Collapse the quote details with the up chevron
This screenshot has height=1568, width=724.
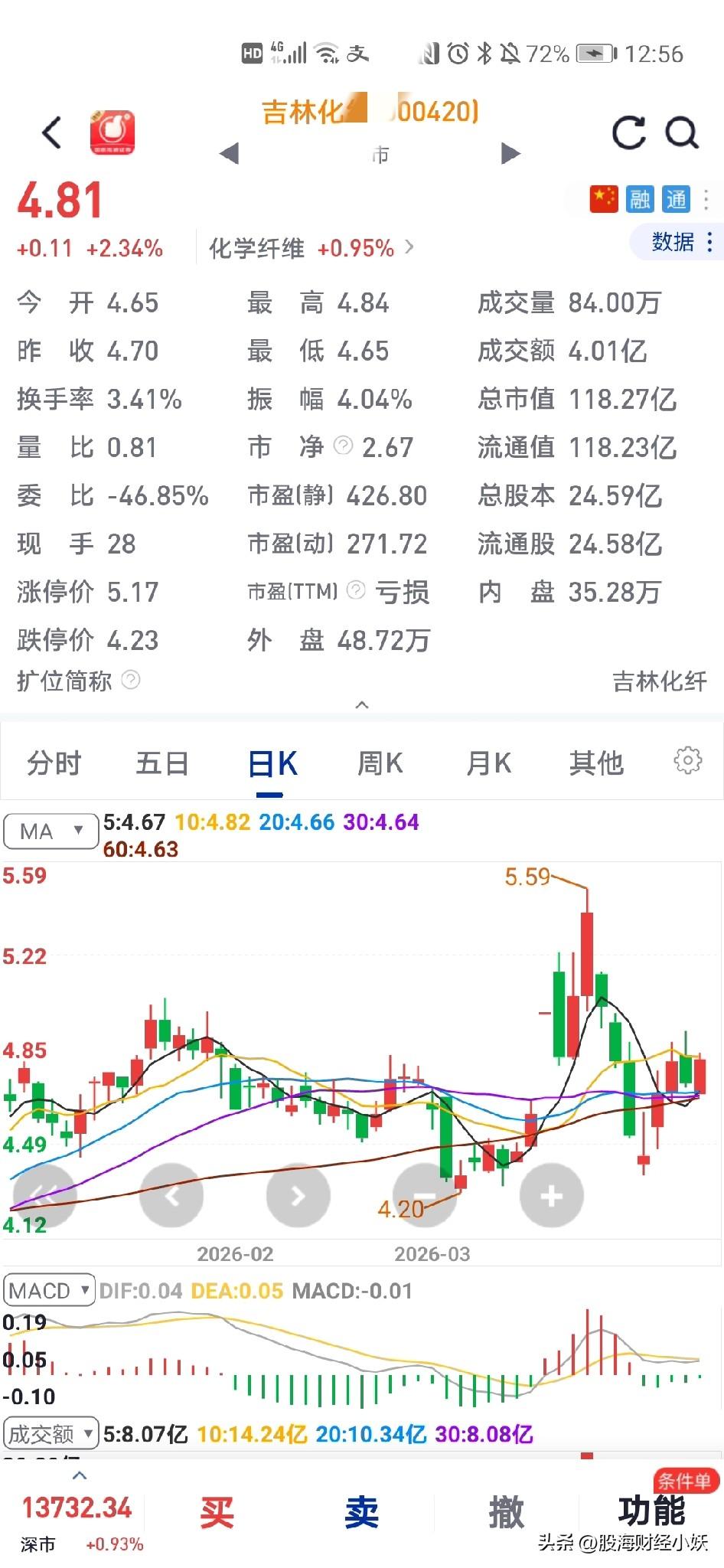362,704
